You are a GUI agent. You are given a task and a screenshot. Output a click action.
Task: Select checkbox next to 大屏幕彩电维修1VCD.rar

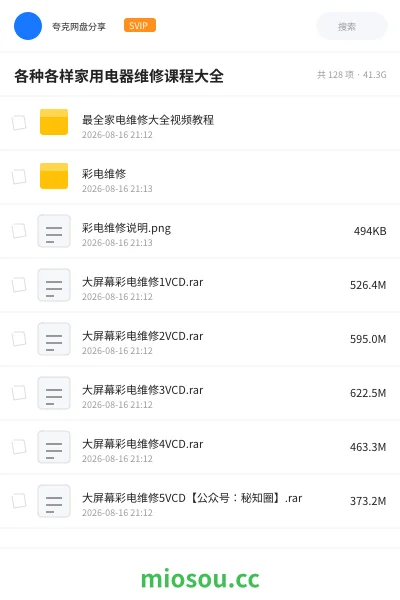click(19, 285)
